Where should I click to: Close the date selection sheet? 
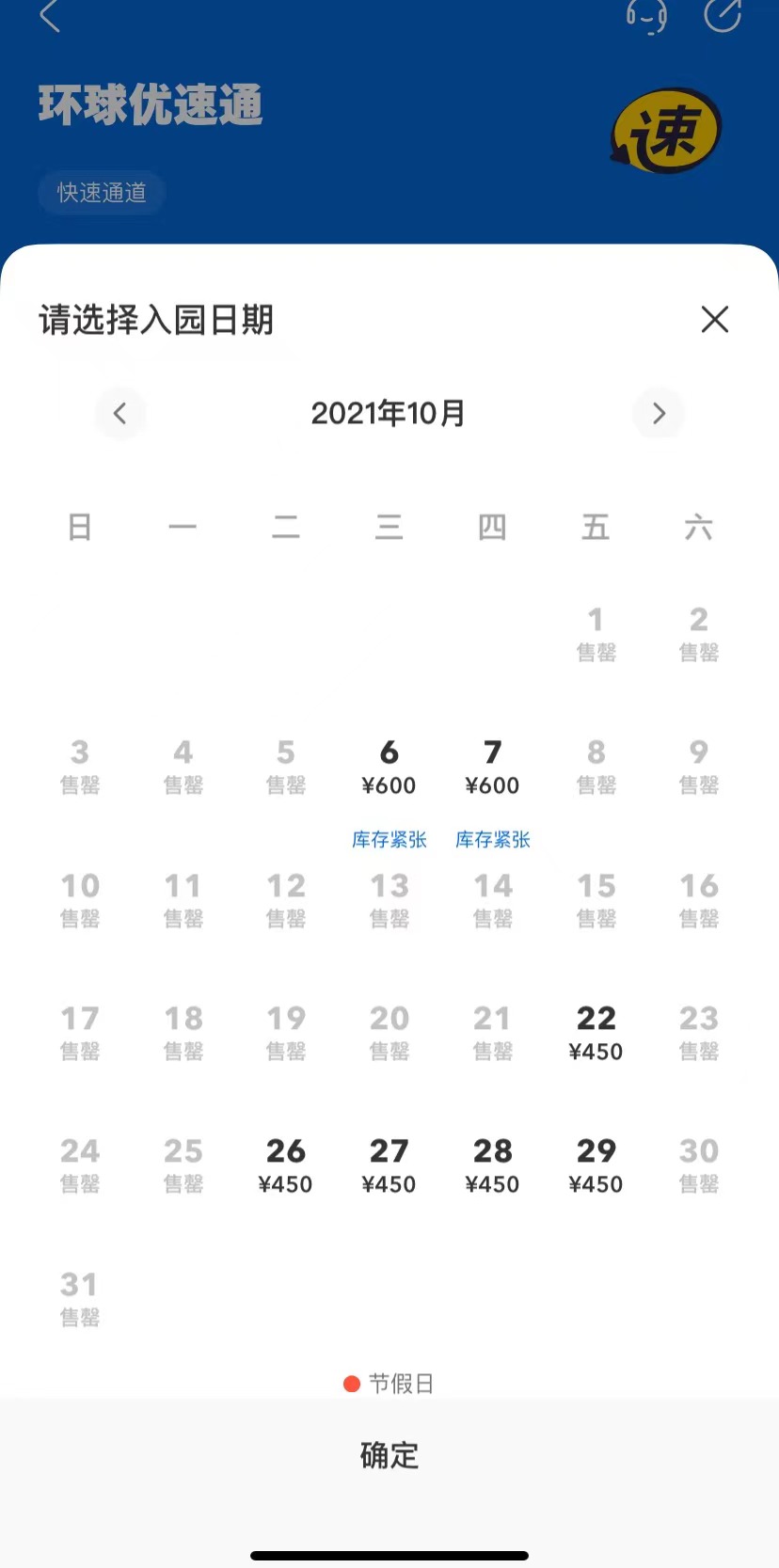715,319
